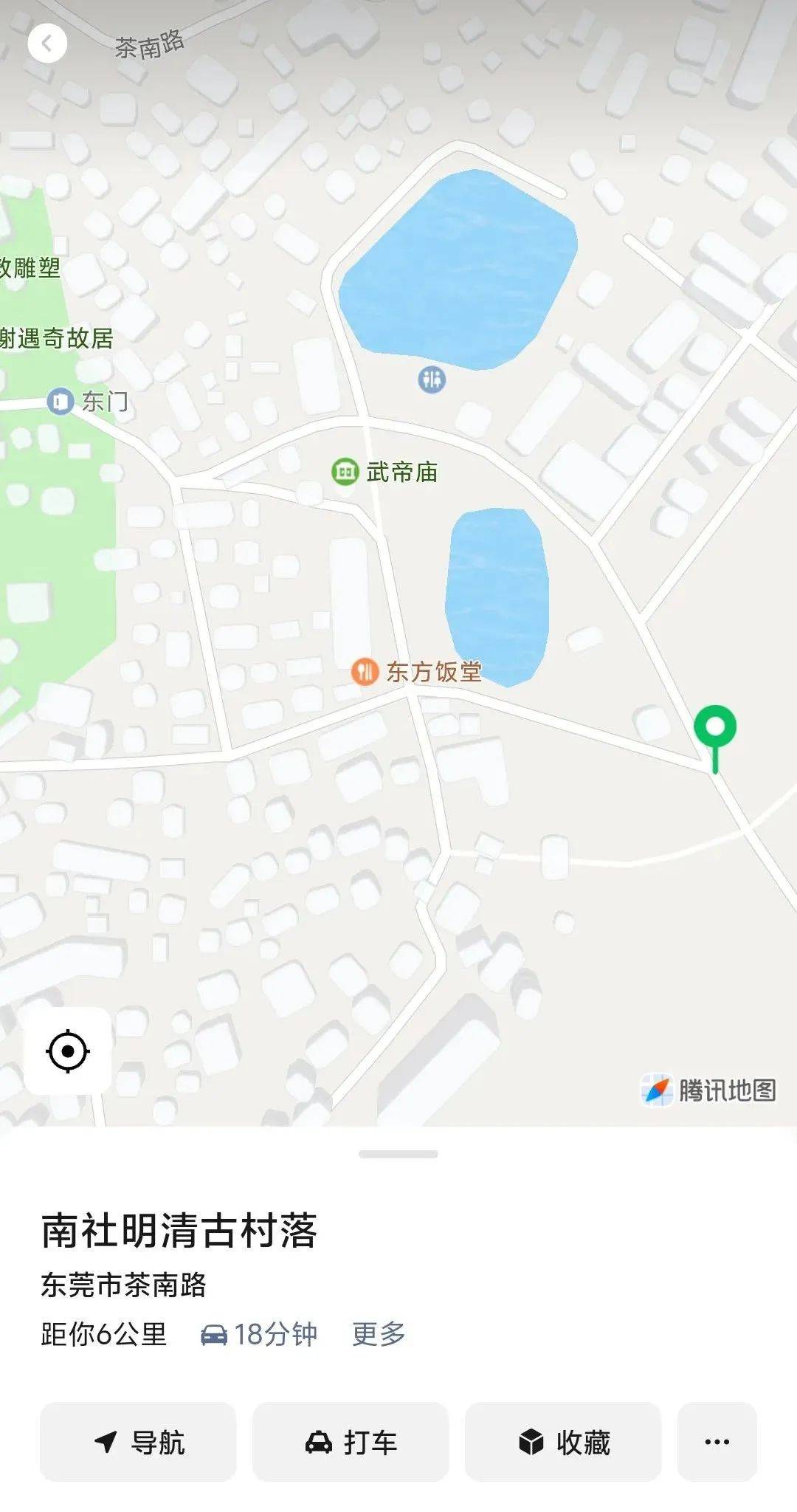Hail a ride via 打车 button

(x=351, y=1442)
